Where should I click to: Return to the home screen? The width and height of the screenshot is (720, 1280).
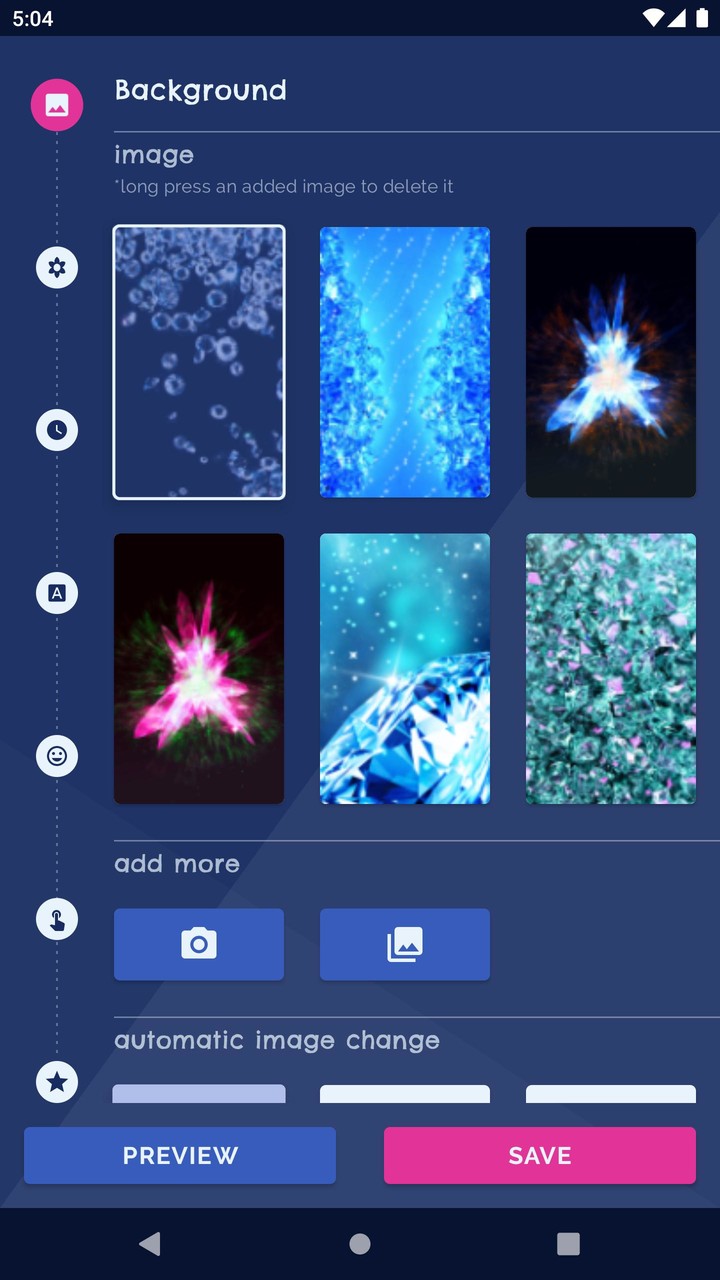(360, 1243)
